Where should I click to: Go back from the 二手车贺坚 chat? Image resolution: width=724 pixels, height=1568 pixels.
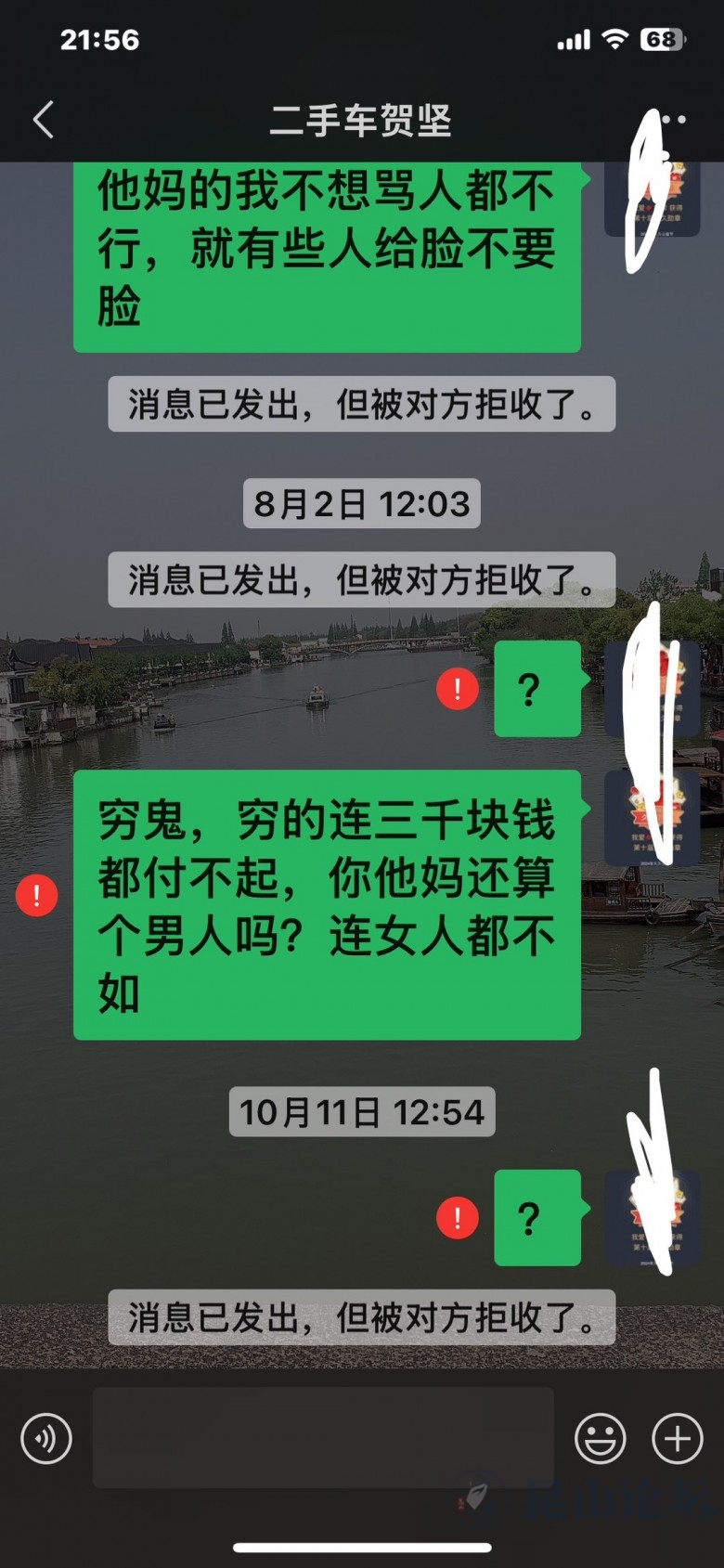pyautogui.click(x=44, y=120)
